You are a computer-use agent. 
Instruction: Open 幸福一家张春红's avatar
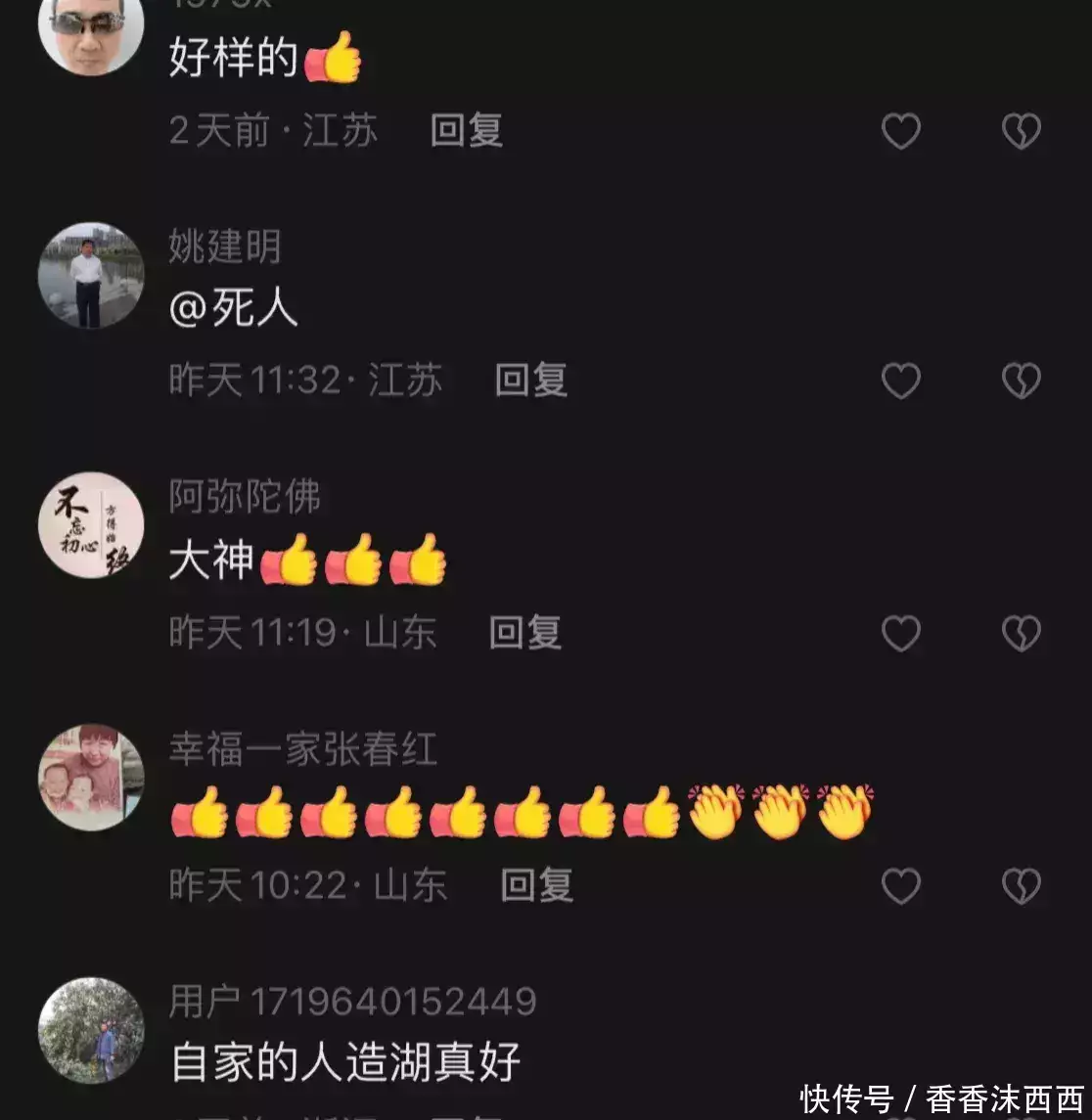point(91,778)
